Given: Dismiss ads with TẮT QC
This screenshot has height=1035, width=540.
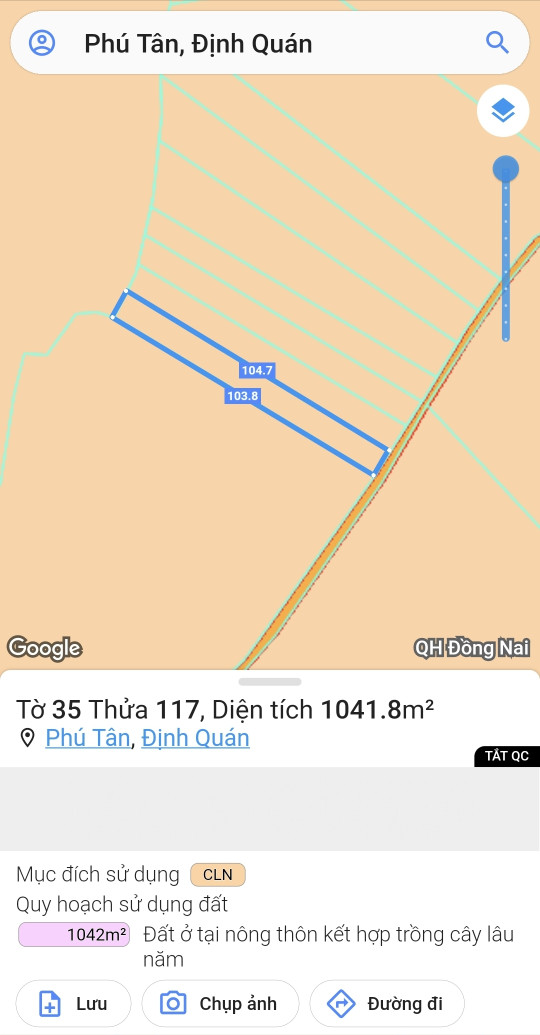Looking at the screenshot, I should click(x=507, y=756).
